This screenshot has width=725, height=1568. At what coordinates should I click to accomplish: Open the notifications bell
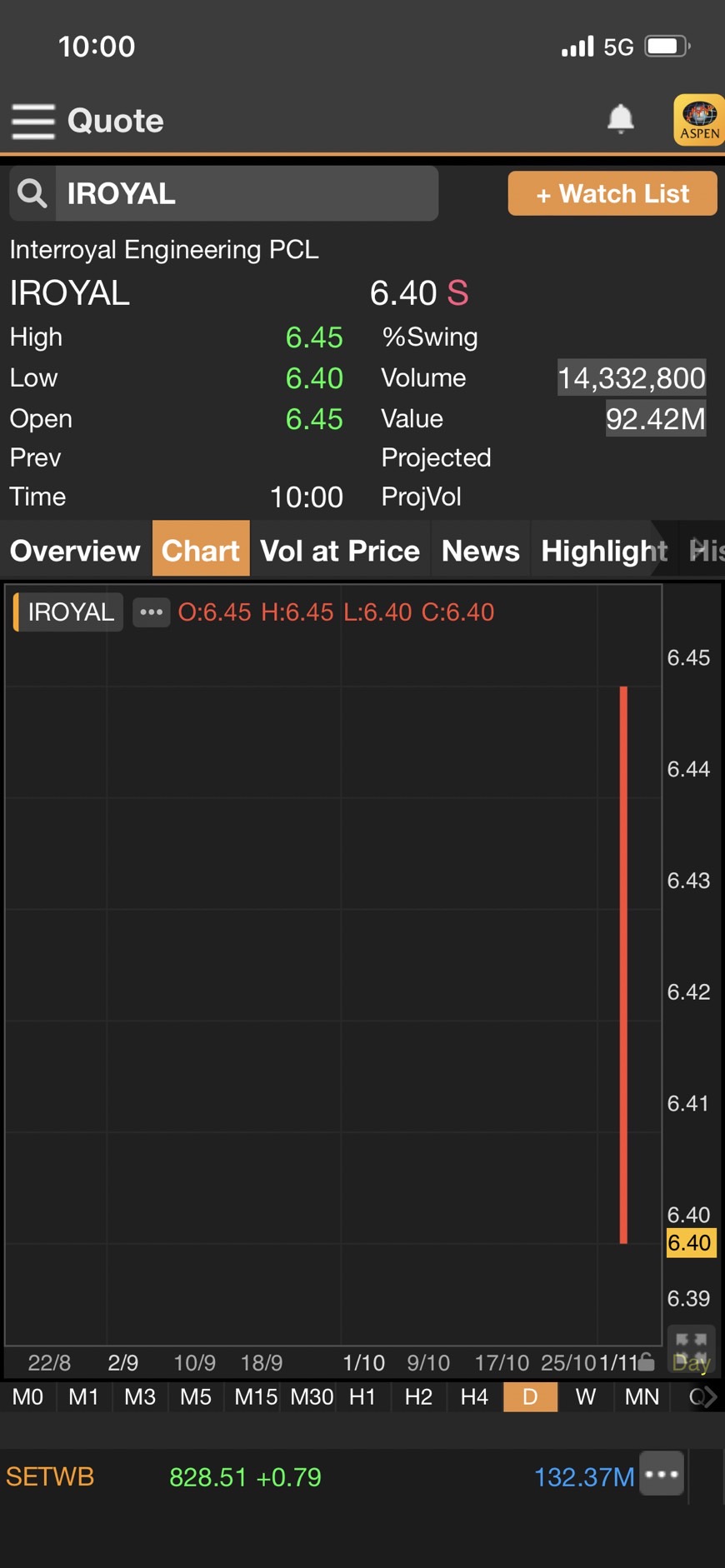(x=620, y=119)
